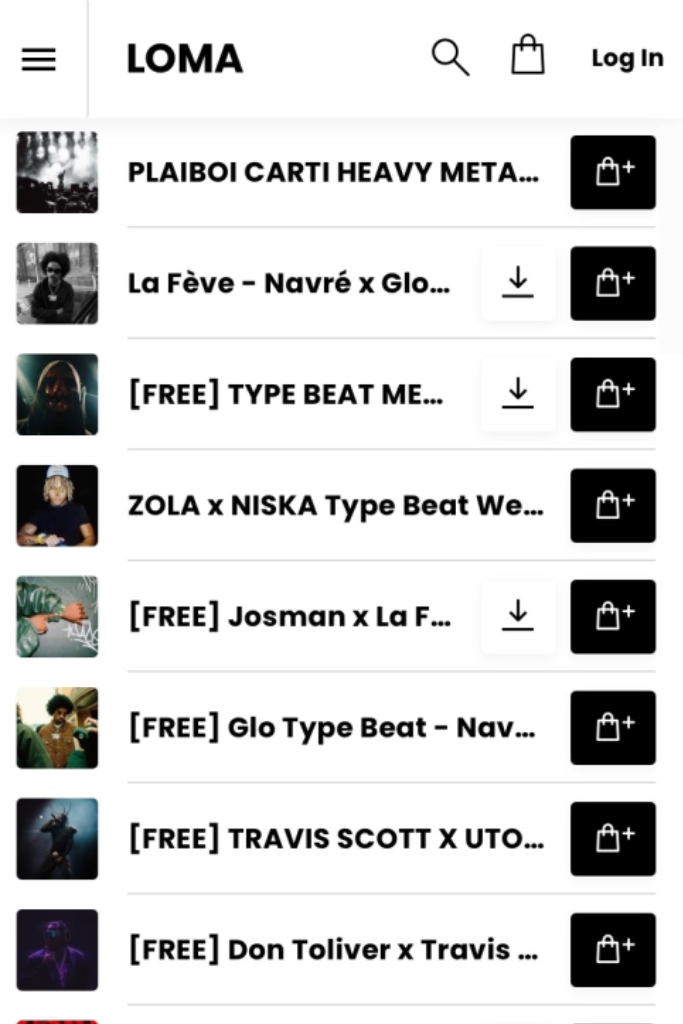Add [FREE] Don Toliver x Travis beat to cart
This screenshot has width=683, height=1024.
pos(613,949)
